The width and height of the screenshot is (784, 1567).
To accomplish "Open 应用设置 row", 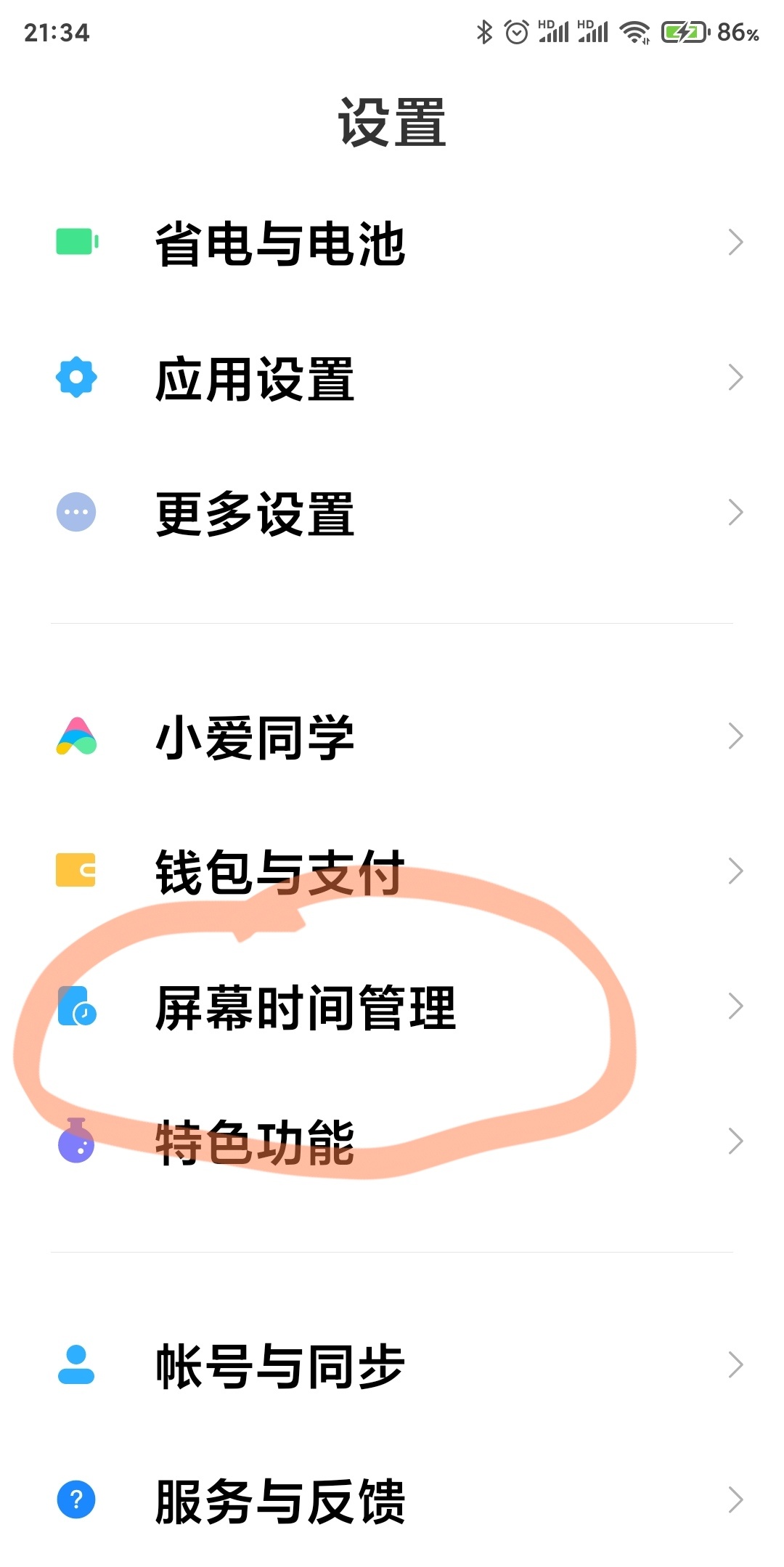I will (x=392, y=378).
